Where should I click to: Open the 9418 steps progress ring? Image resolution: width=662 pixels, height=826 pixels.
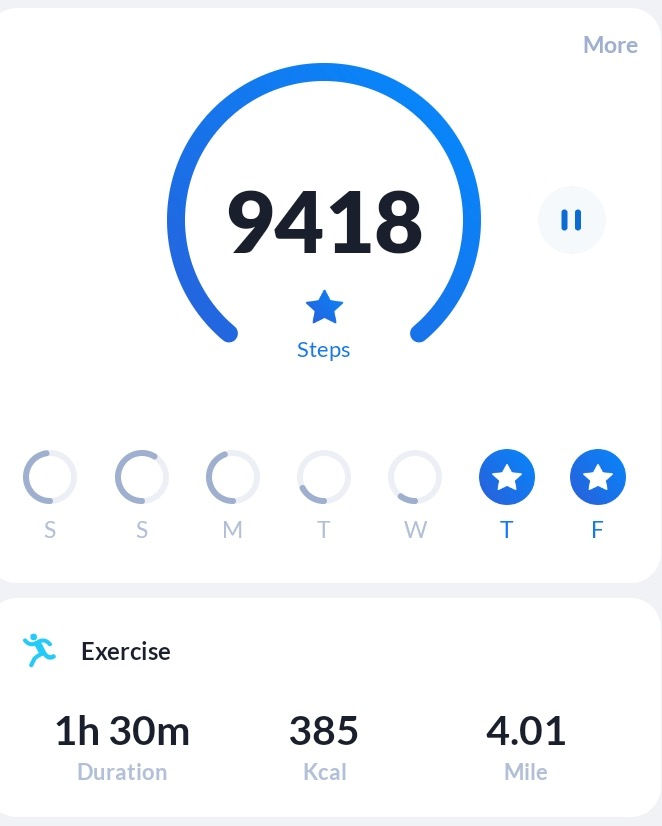point(324,211)
